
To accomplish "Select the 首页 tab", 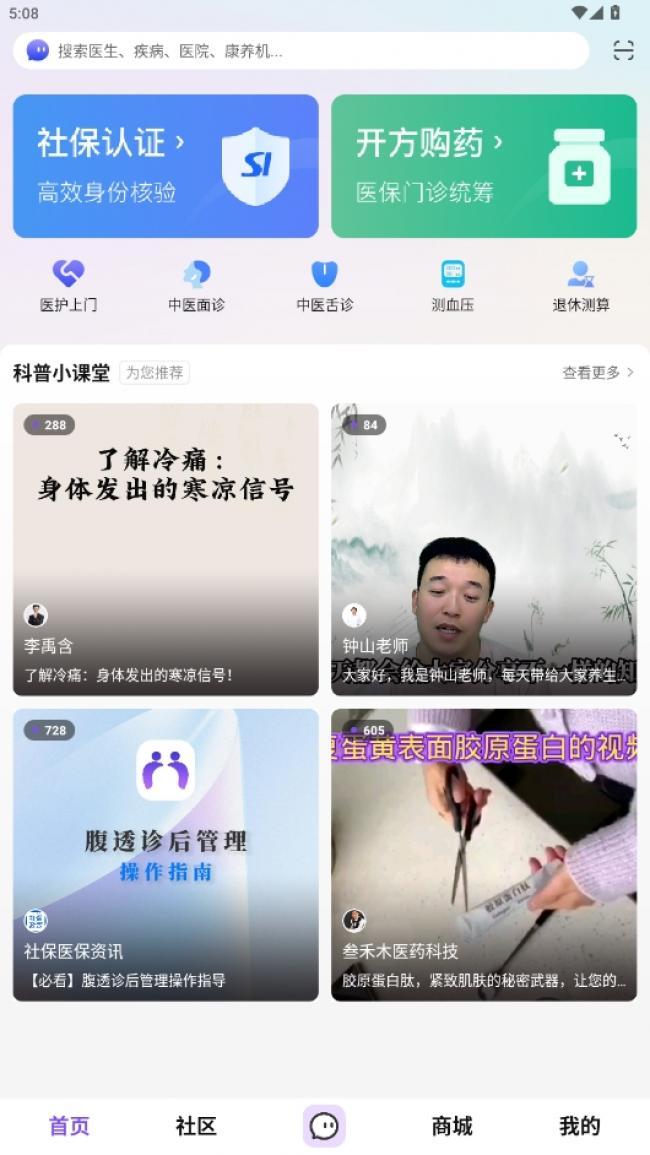I will [x=69, y=1126].
